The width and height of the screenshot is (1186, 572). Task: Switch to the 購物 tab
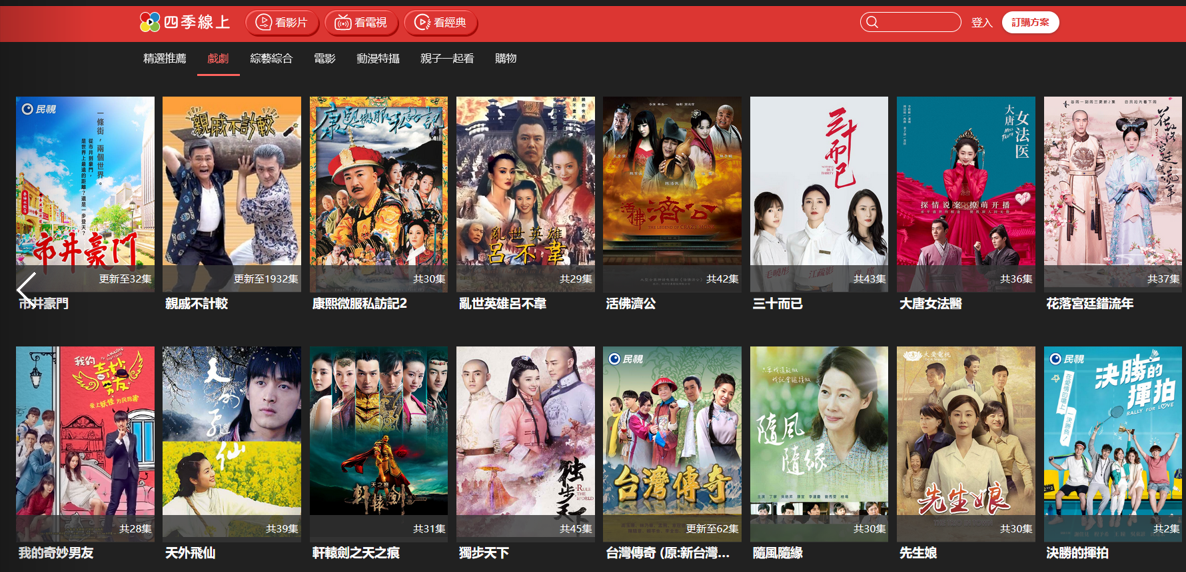pos(506,59)
